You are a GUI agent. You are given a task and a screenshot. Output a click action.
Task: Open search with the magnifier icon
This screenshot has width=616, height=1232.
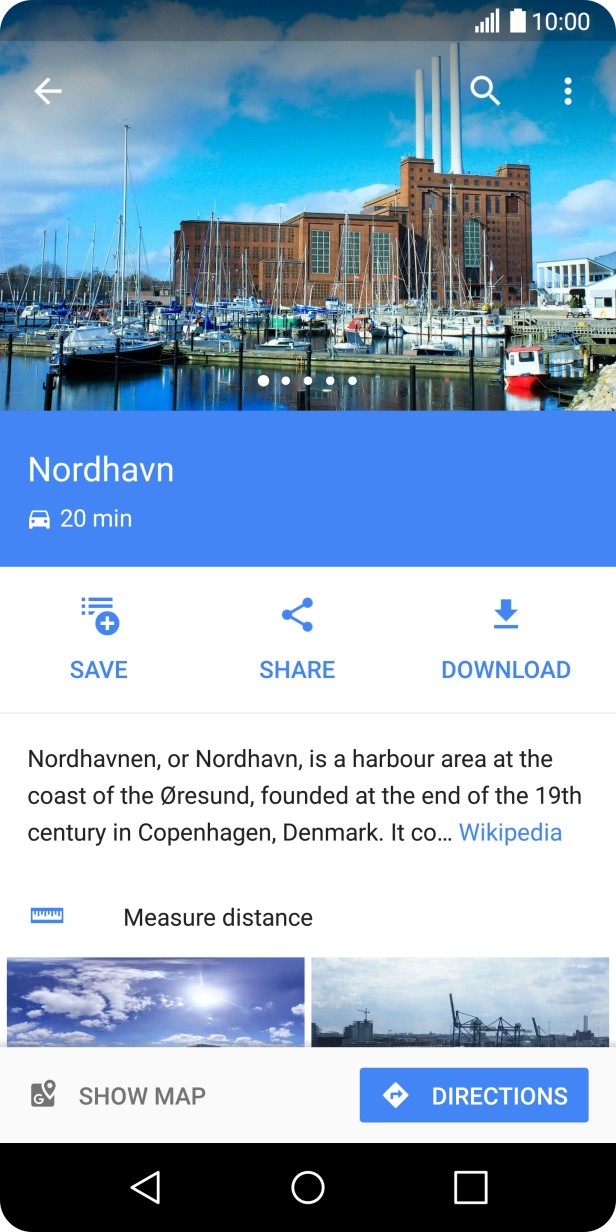(485, 91)
